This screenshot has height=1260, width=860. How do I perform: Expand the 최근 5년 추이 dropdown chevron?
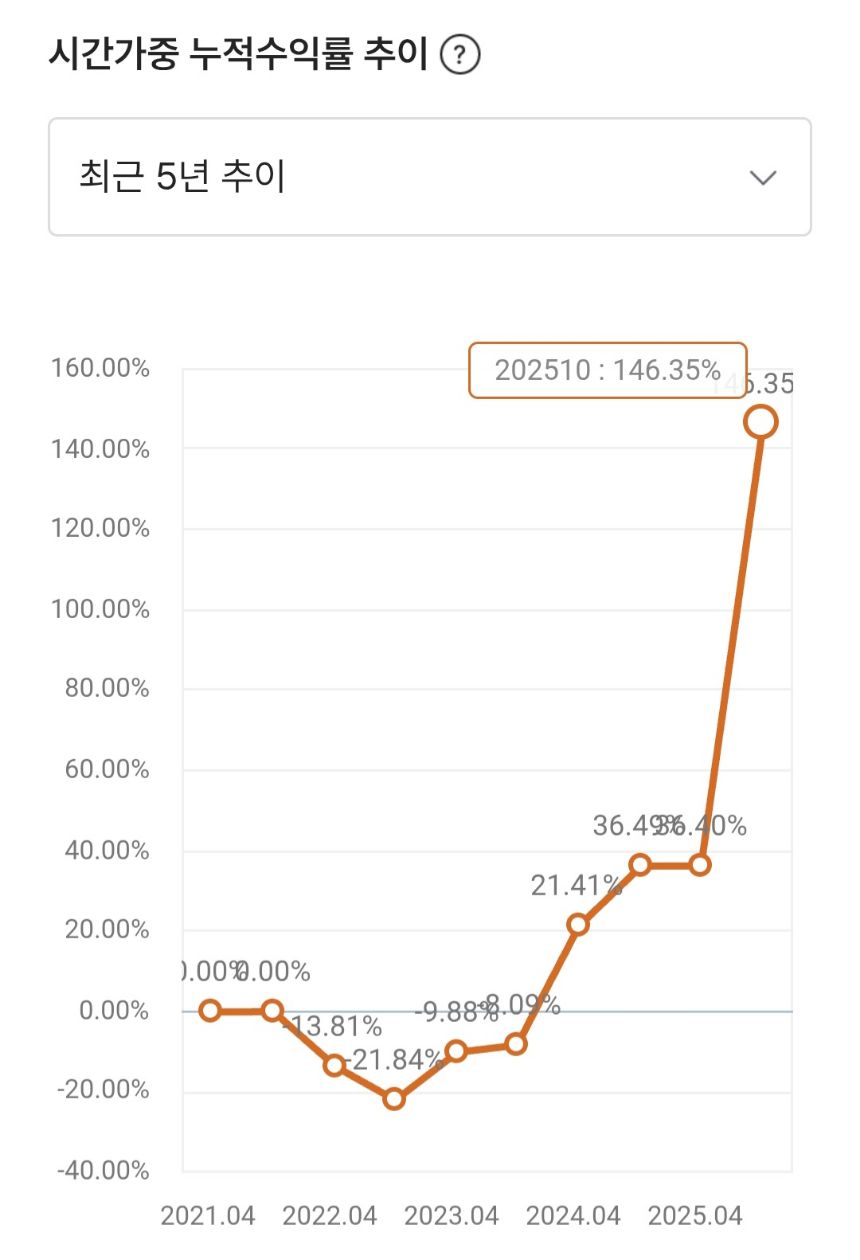pyautogui.click(x=763, y=177)
